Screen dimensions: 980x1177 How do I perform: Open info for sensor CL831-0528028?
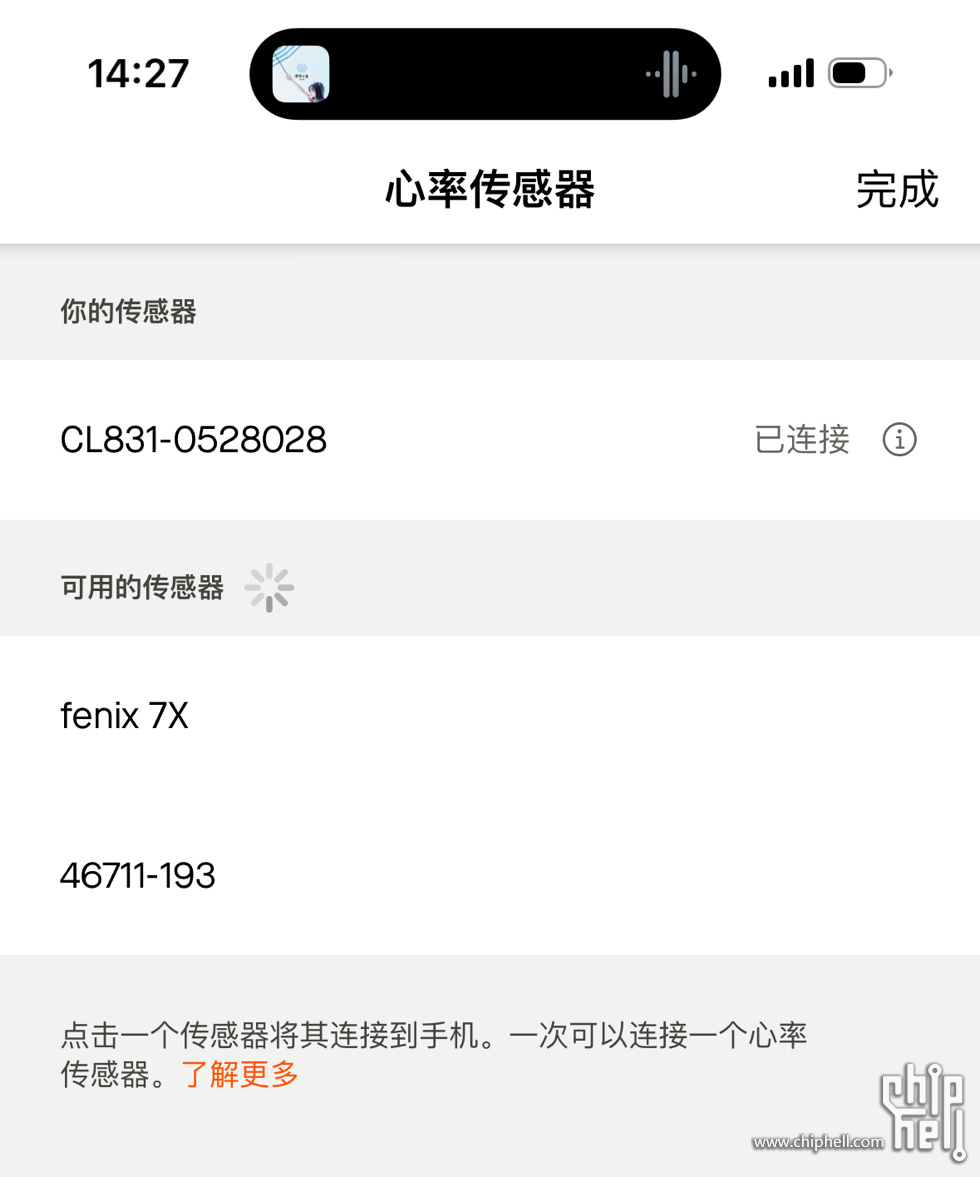tap(899, 439)
